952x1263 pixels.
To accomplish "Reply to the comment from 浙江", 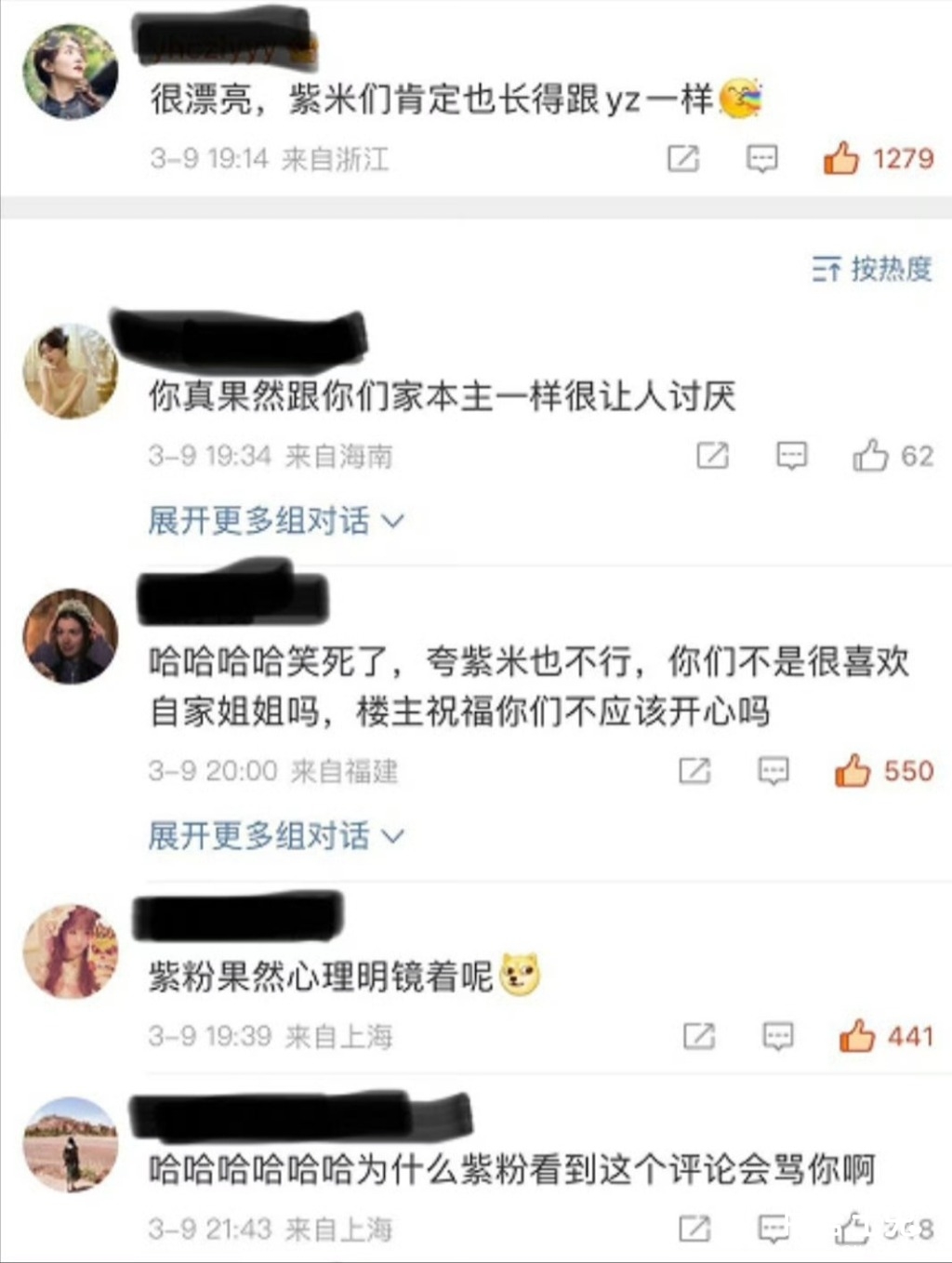I will (762, 159).
